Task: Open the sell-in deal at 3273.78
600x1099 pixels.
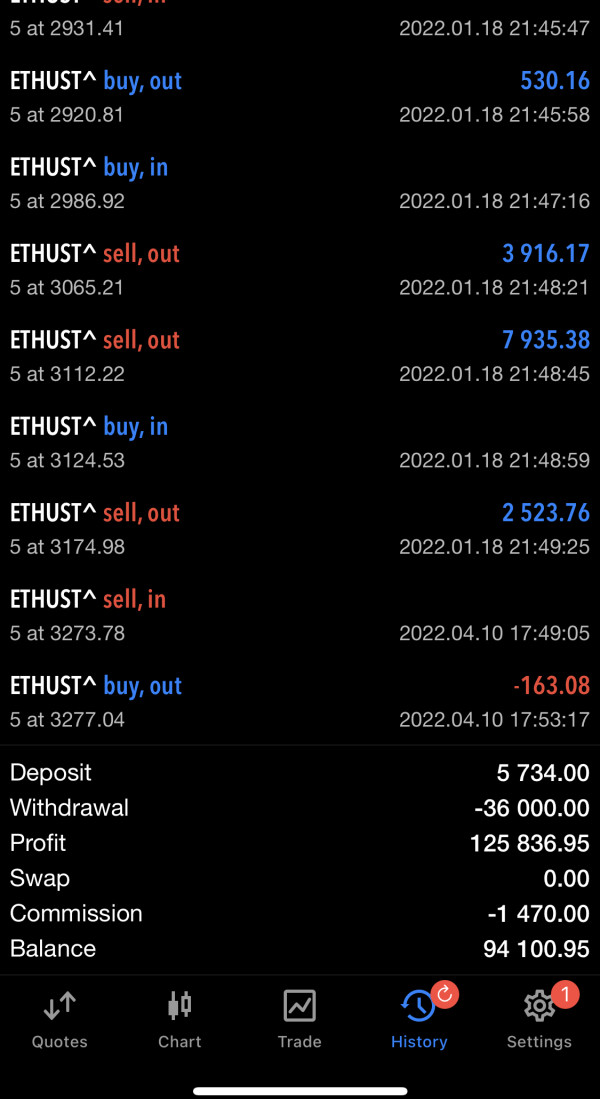Action: tap(300, 616)
